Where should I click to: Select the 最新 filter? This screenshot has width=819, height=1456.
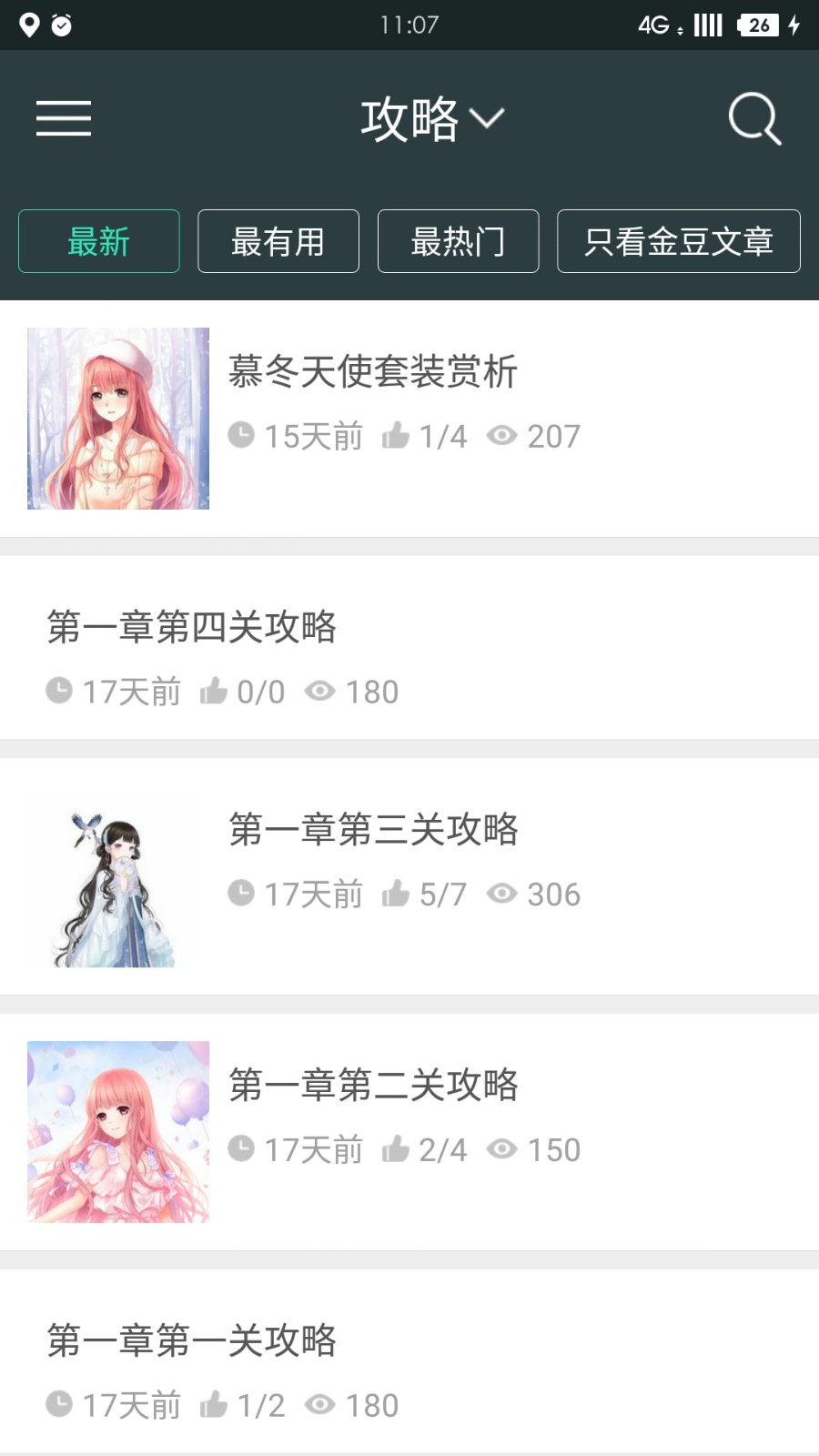point(98,241)
